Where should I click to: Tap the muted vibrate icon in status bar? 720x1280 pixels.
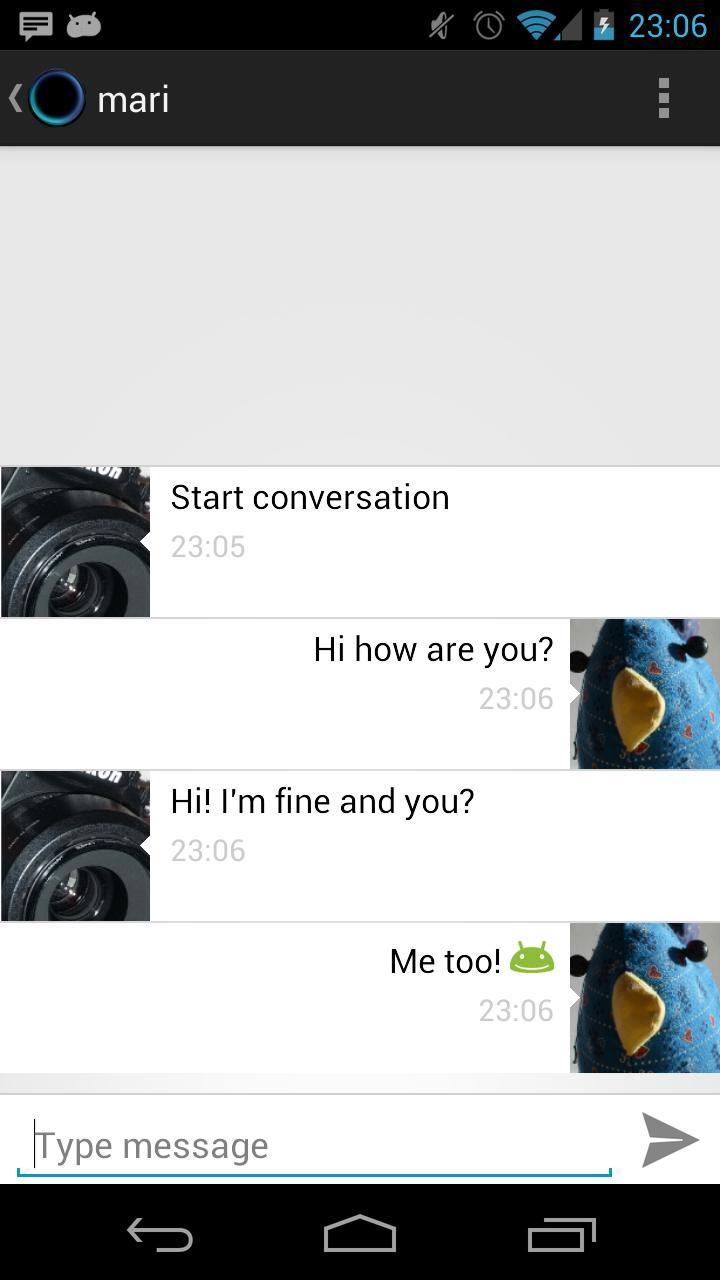click(438, 24)
